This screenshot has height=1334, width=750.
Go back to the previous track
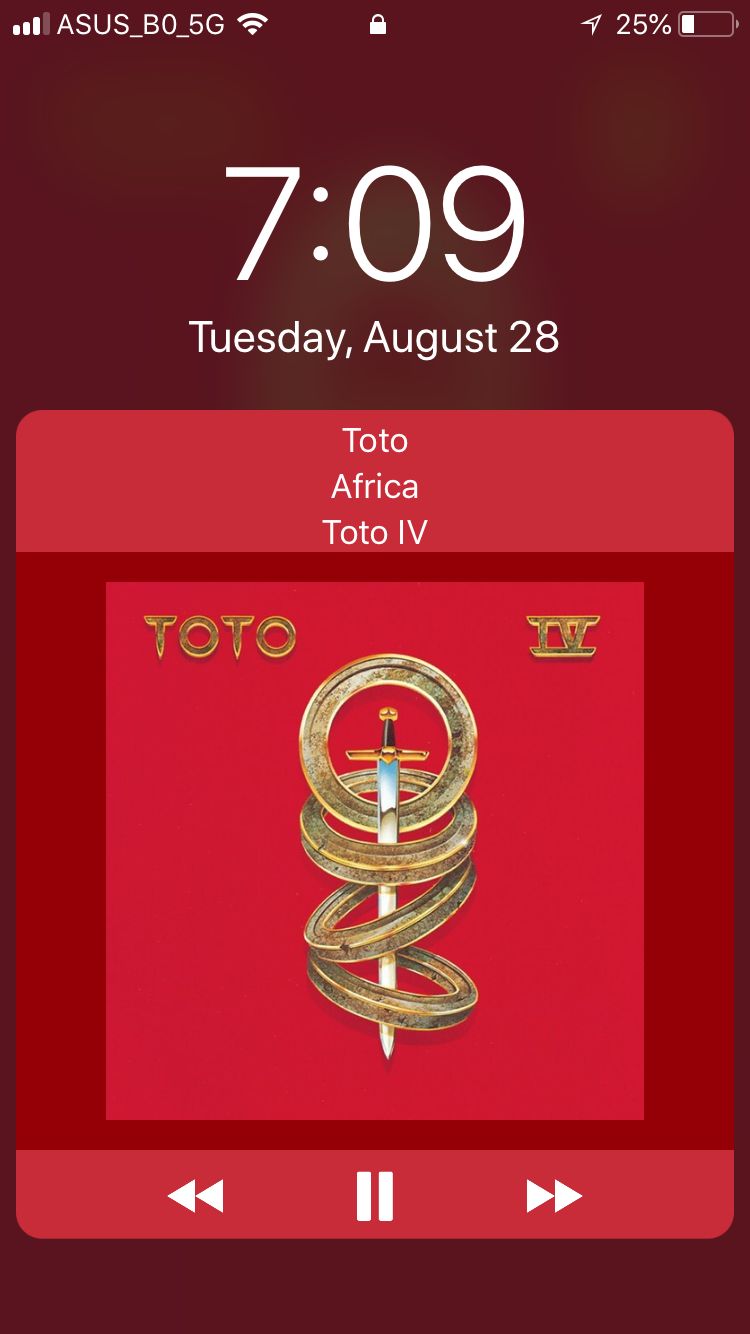195,1196
